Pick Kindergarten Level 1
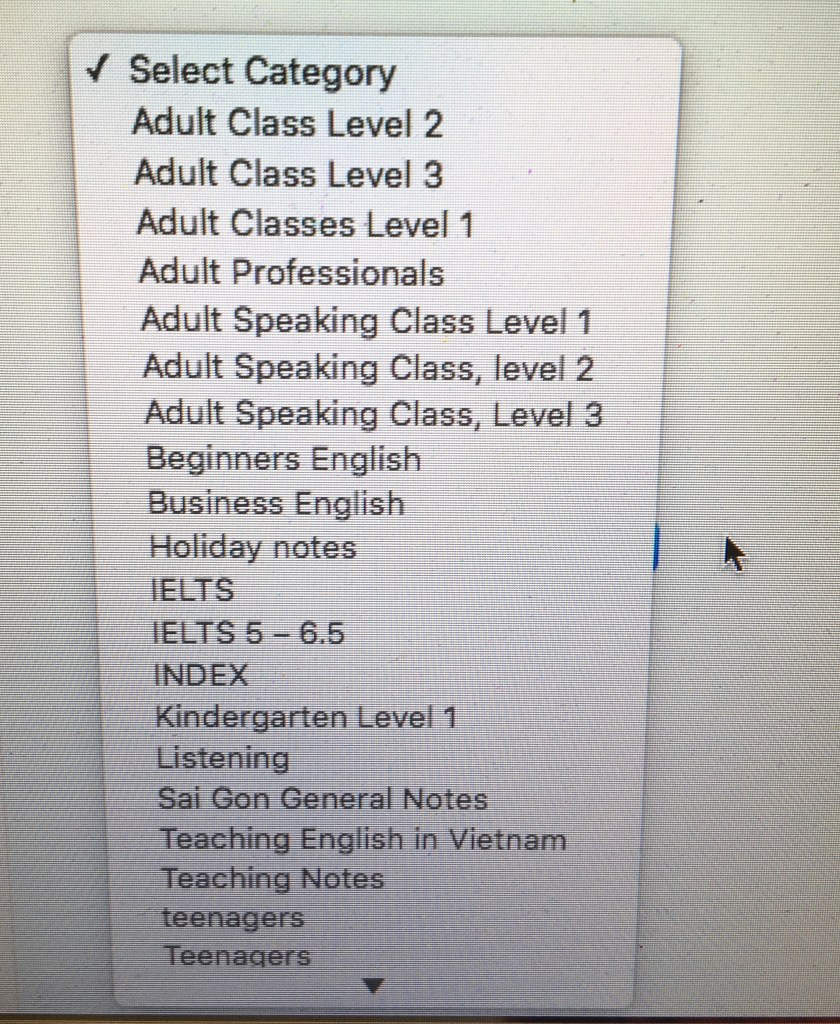Screen dimensions: 840x1024 click(x=306, y=717)
